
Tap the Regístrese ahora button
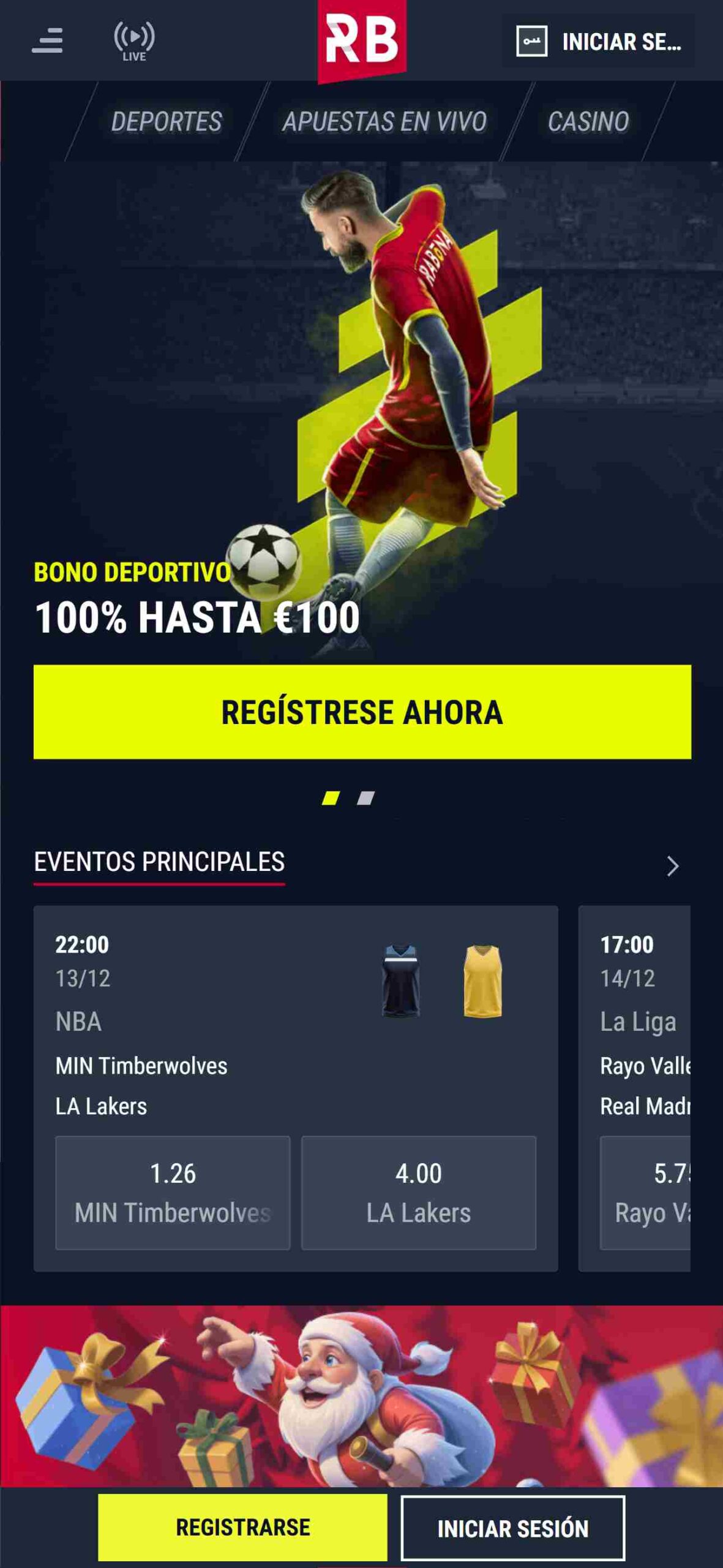coord(362,712)
